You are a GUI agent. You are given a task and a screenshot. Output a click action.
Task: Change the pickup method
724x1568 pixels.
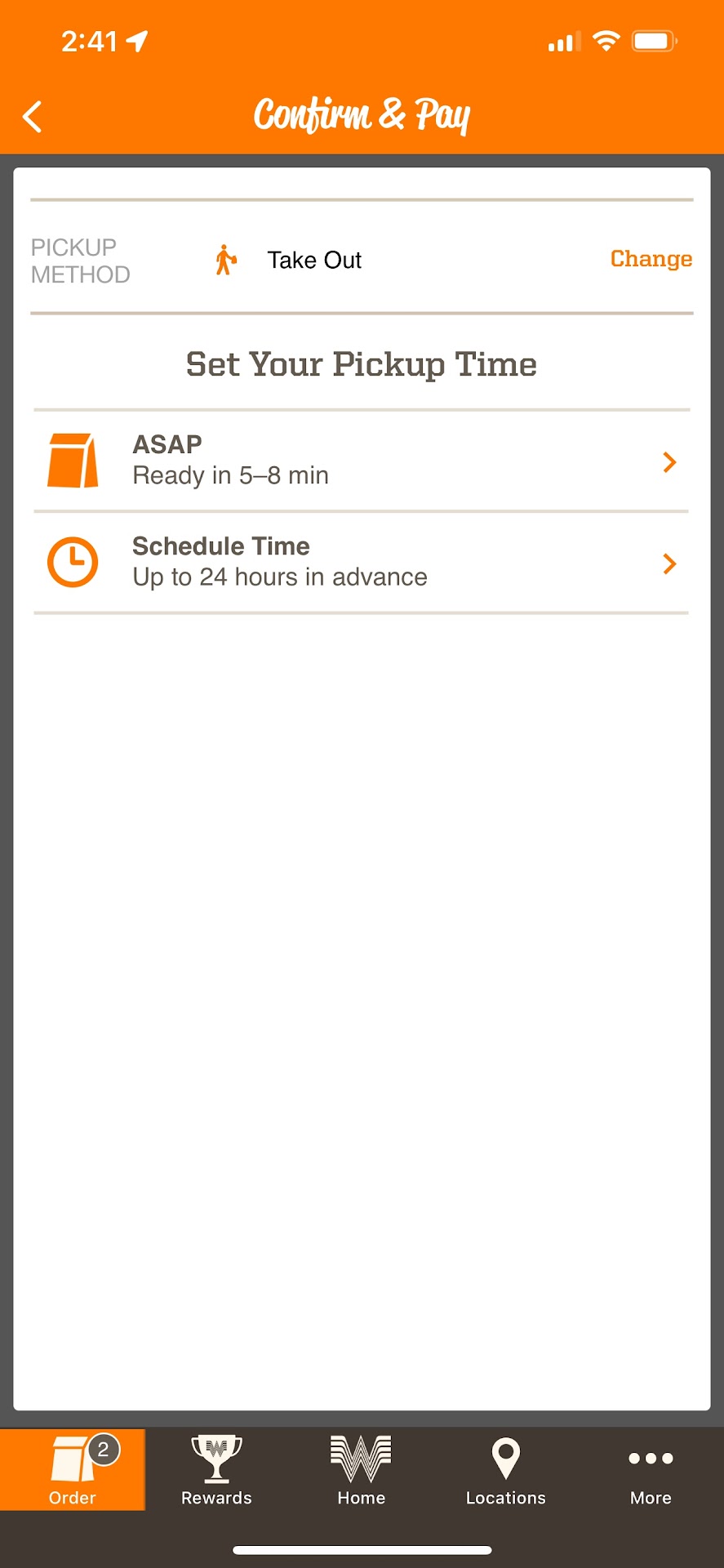click(651, 259)
